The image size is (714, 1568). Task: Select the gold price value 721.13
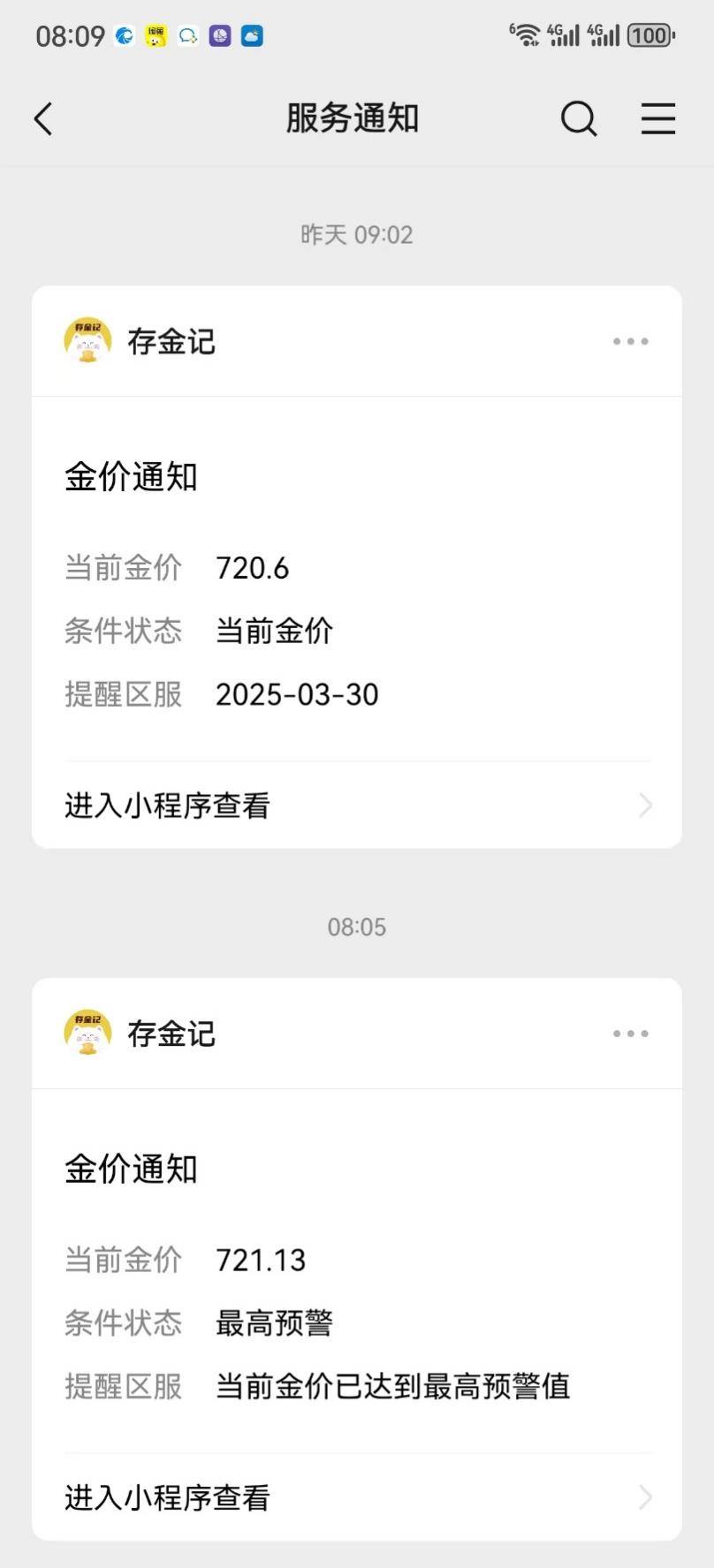261,1260
